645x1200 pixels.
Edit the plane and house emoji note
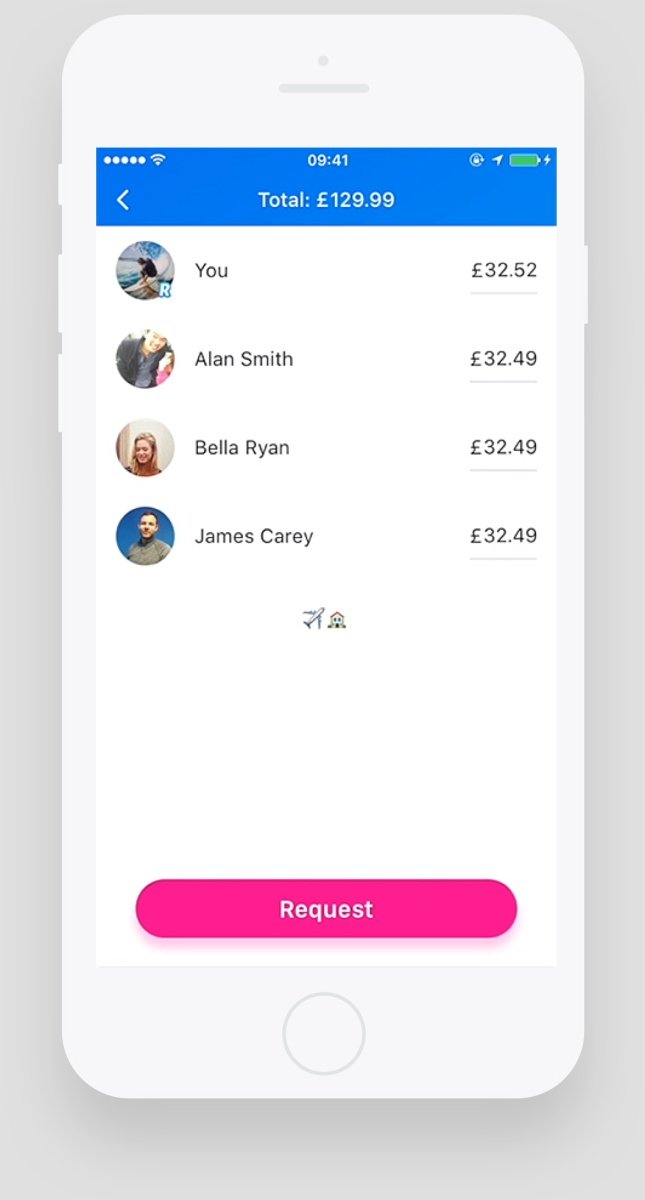click(x=325, y=620)
